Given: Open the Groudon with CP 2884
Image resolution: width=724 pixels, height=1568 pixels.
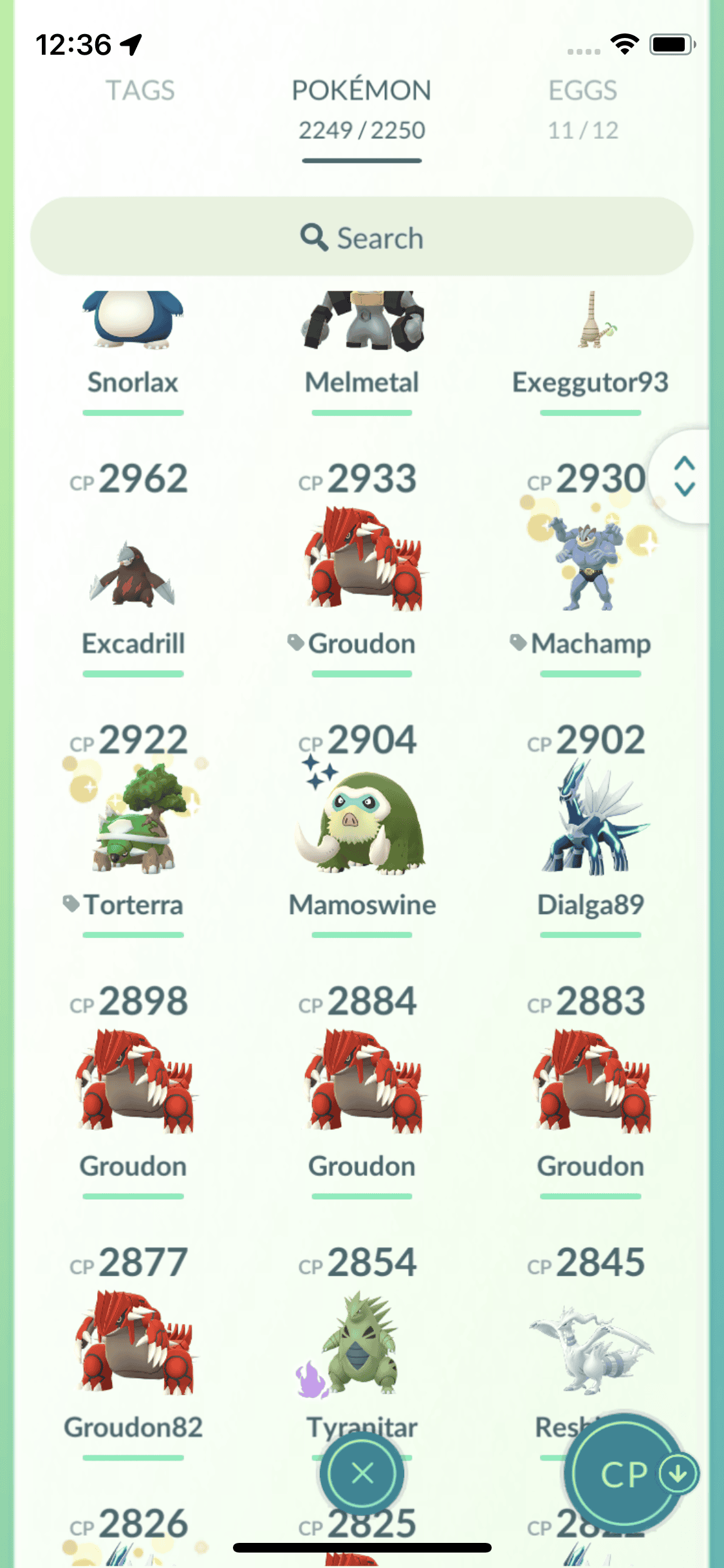Looking at the screenshot, I should pos(362,1081).
